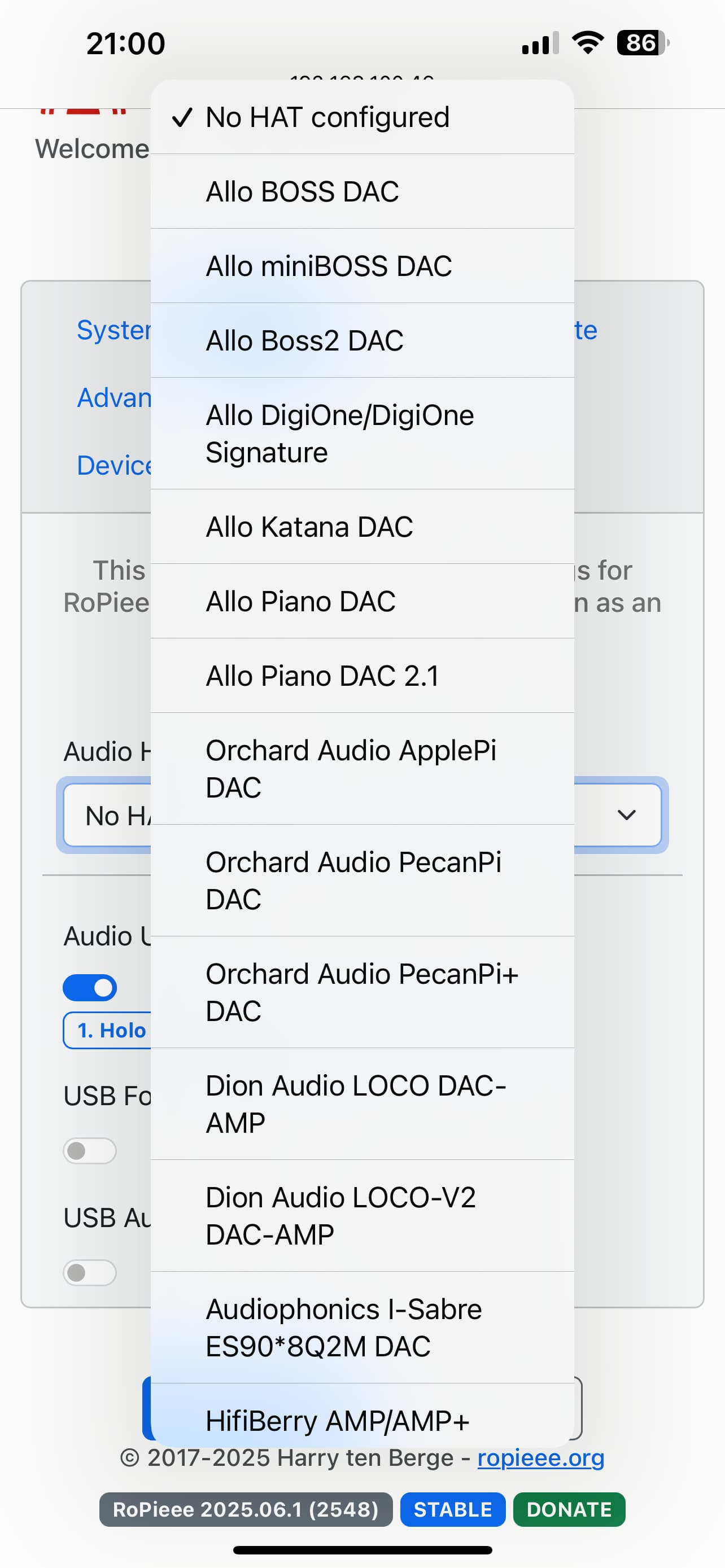Tap the Audio HAT dropdown chevron
This screenshot has width=725, height=1568.
626,815
